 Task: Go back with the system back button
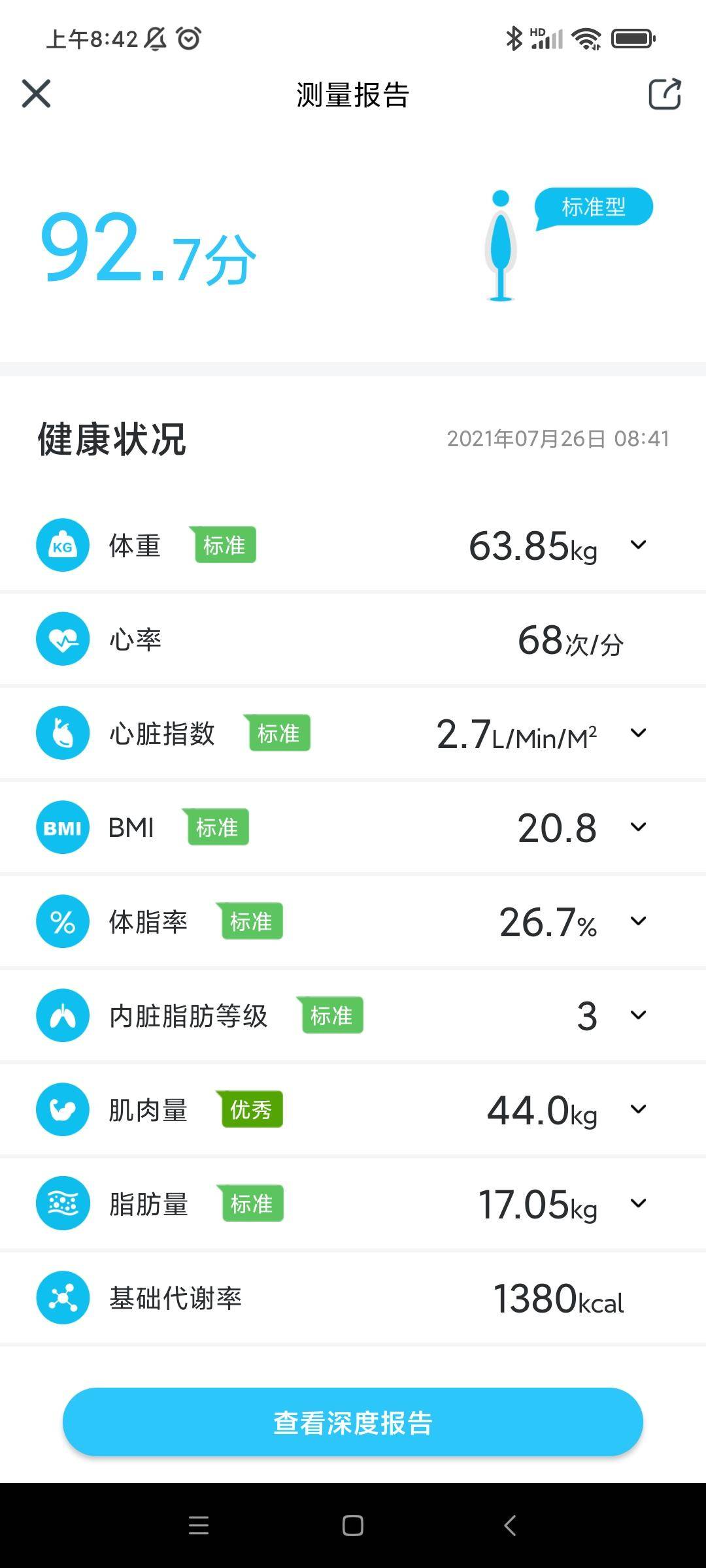point(511,1526)
